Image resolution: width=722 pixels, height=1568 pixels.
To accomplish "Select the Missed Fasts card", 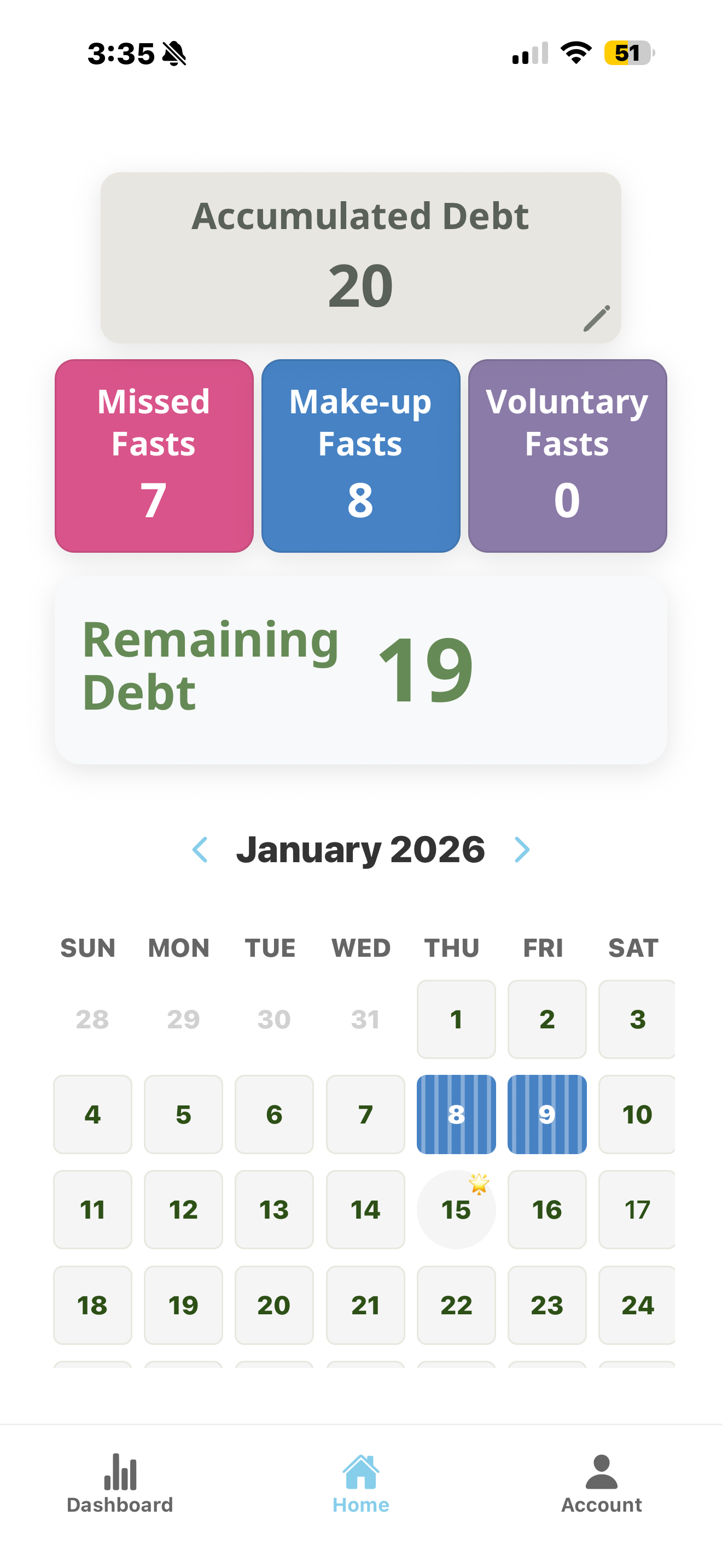I will (x=154, y=455).
